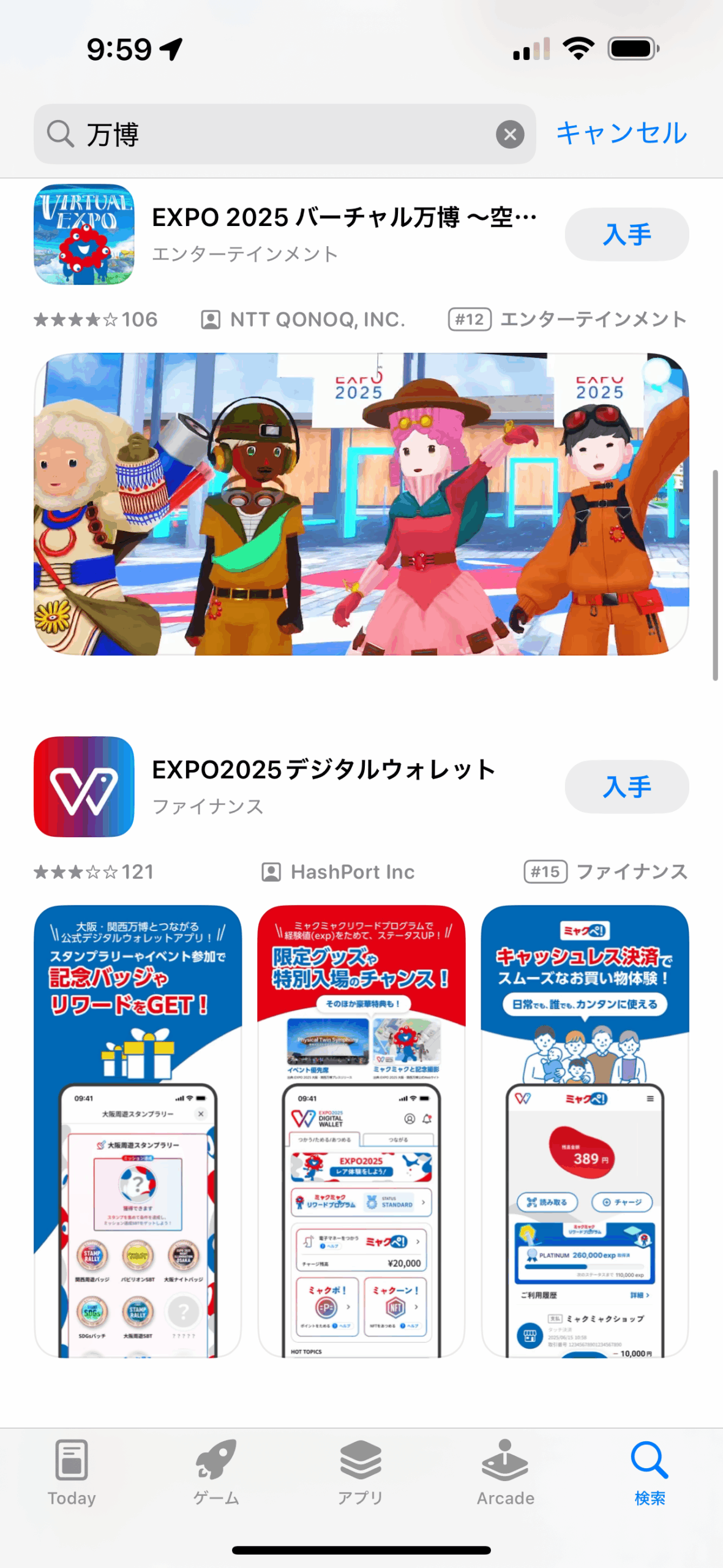This screenshot has height=1568, width=723.
Task: Select the 検索 tab
Action: point(650,1472)
